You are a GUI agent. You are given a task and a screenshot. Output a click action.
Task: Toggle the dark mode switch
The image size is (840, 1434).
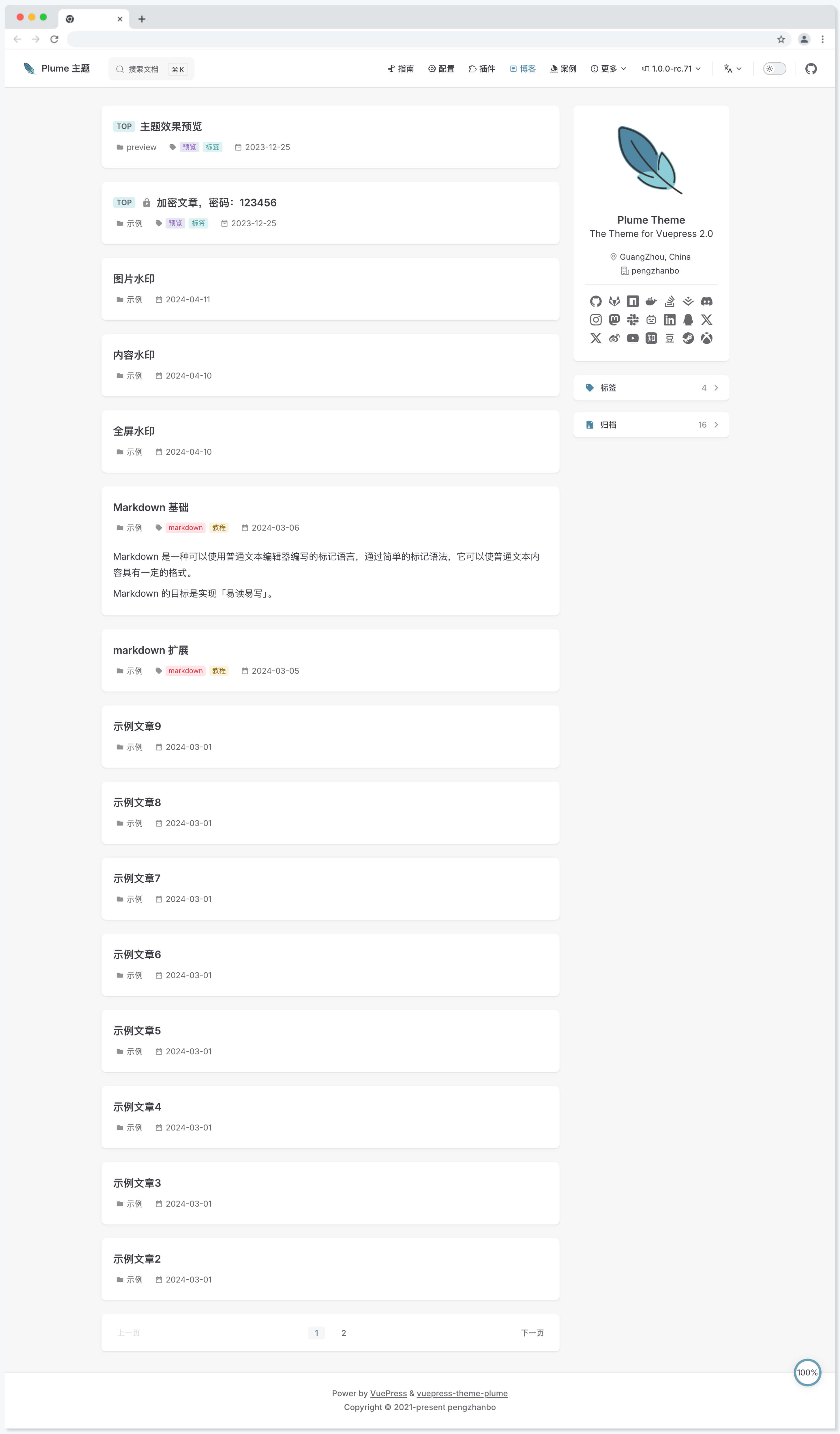click(x=774, y=69)
